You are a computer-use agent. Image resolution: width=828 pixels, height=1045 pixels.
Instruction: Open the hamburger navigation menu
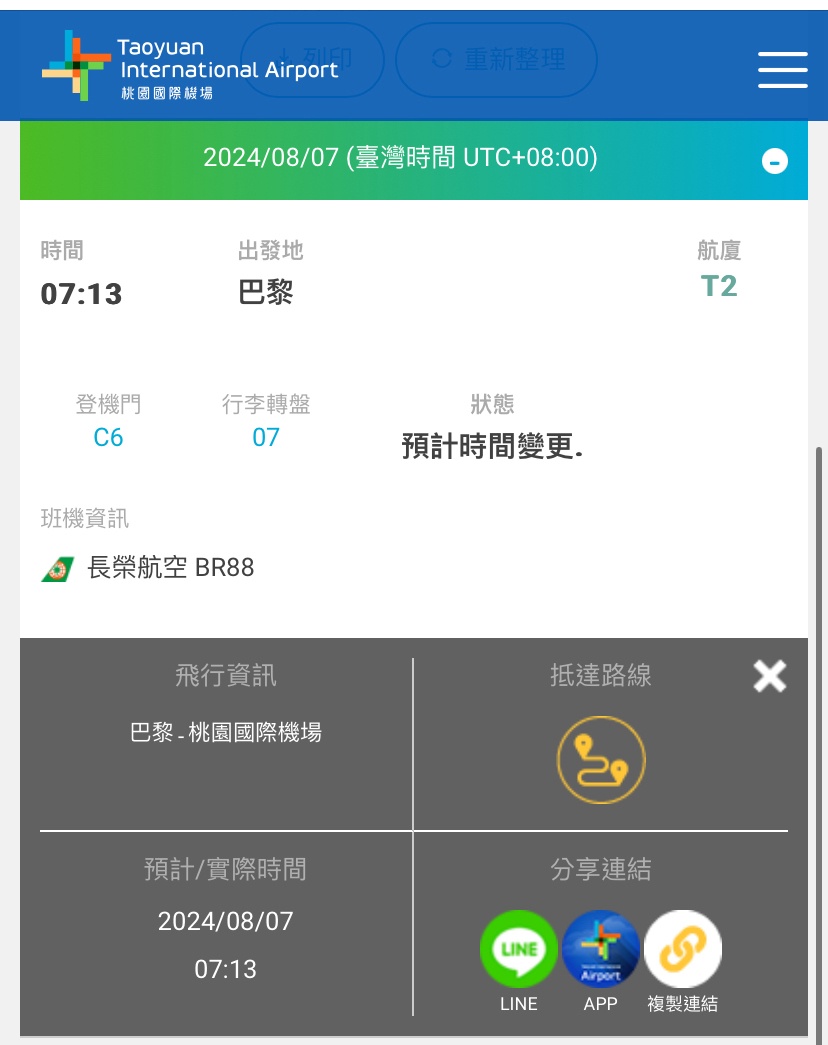782,69
